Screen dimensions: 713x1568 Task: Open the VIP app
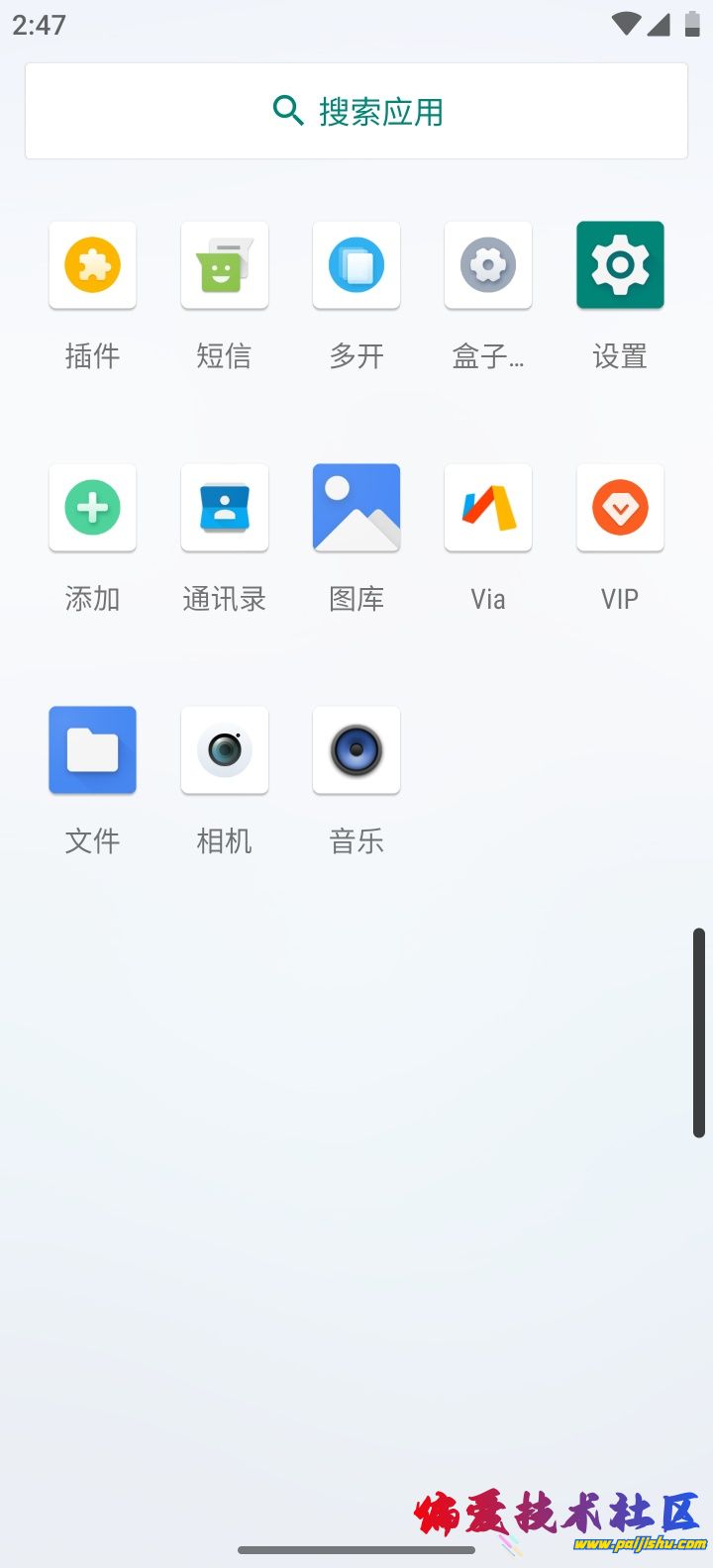pos(620,508)
